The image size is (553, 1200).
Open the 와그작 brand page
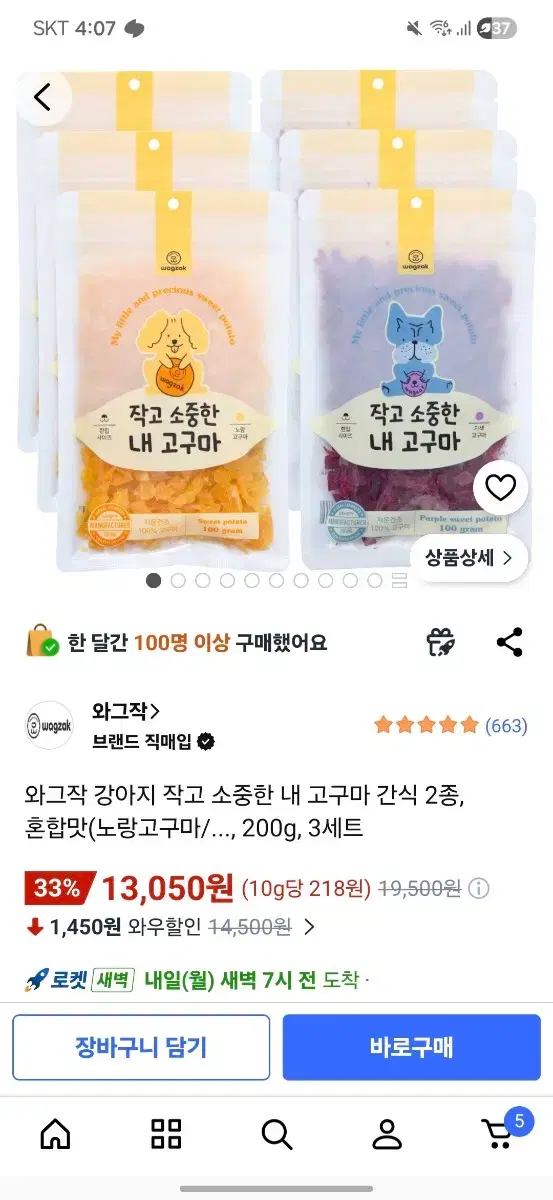pyautogui.click(x=126, y=712)
